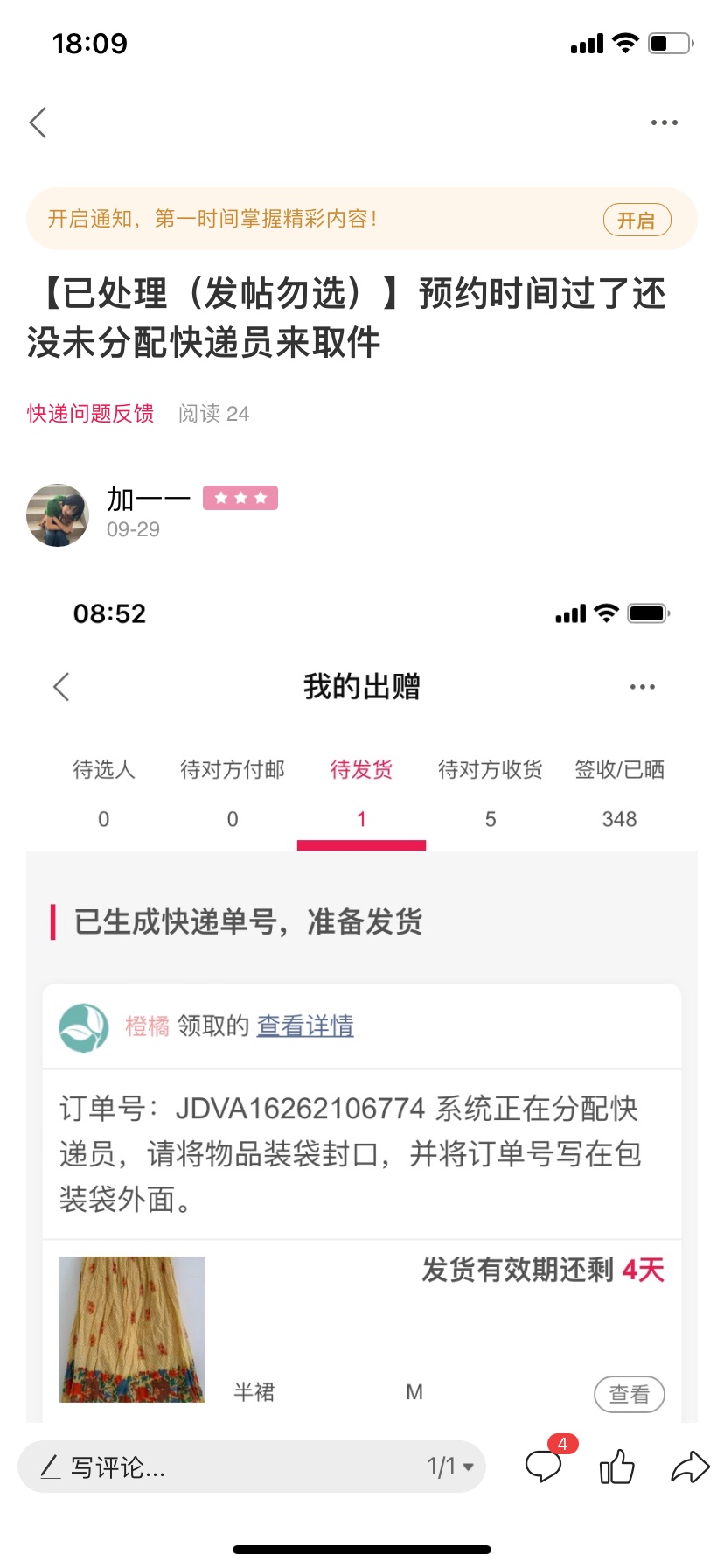724x1568 pixels.
Task: Open the overflow menu at top right
Action: pos(664,122)
